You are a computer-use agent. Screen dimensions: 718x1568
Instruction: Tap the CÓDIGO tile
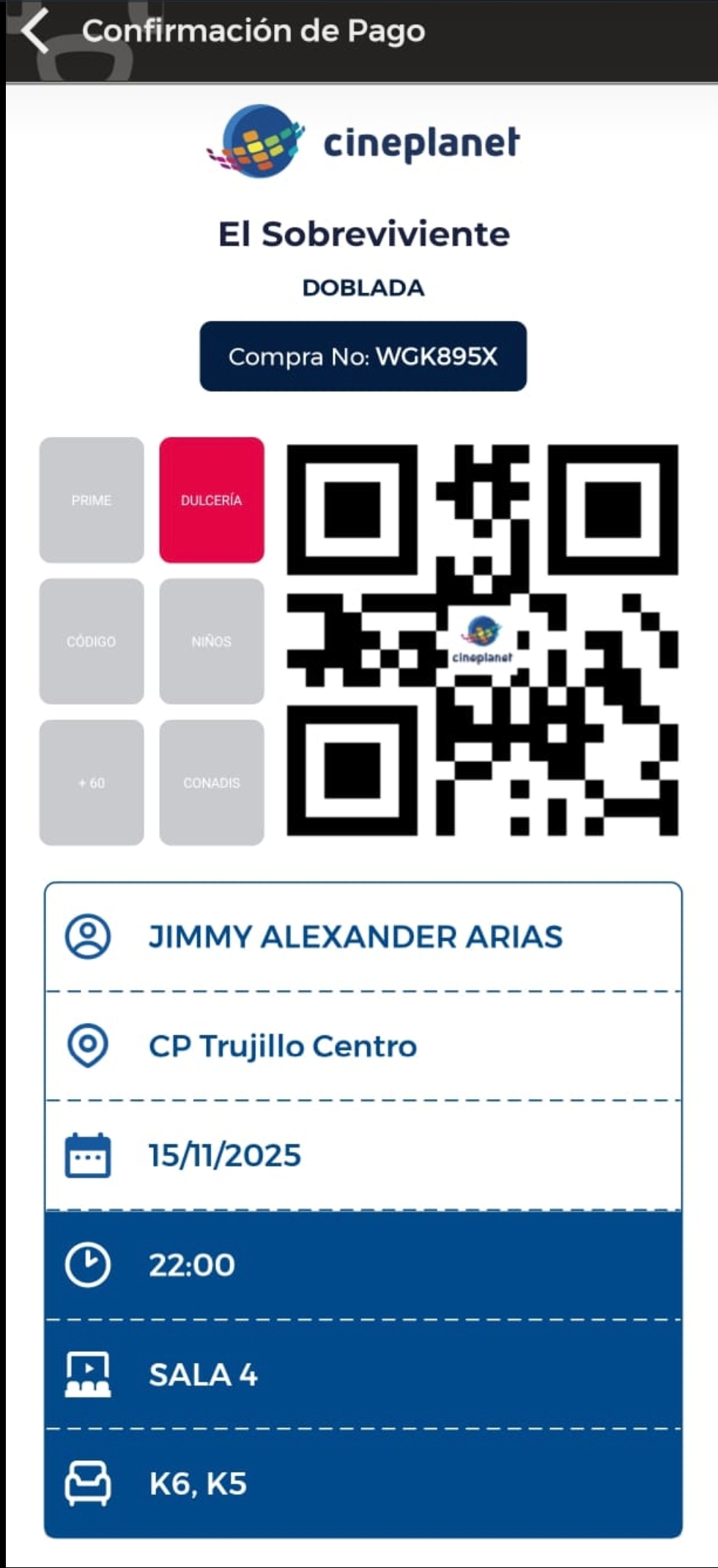tap(92, 641)
